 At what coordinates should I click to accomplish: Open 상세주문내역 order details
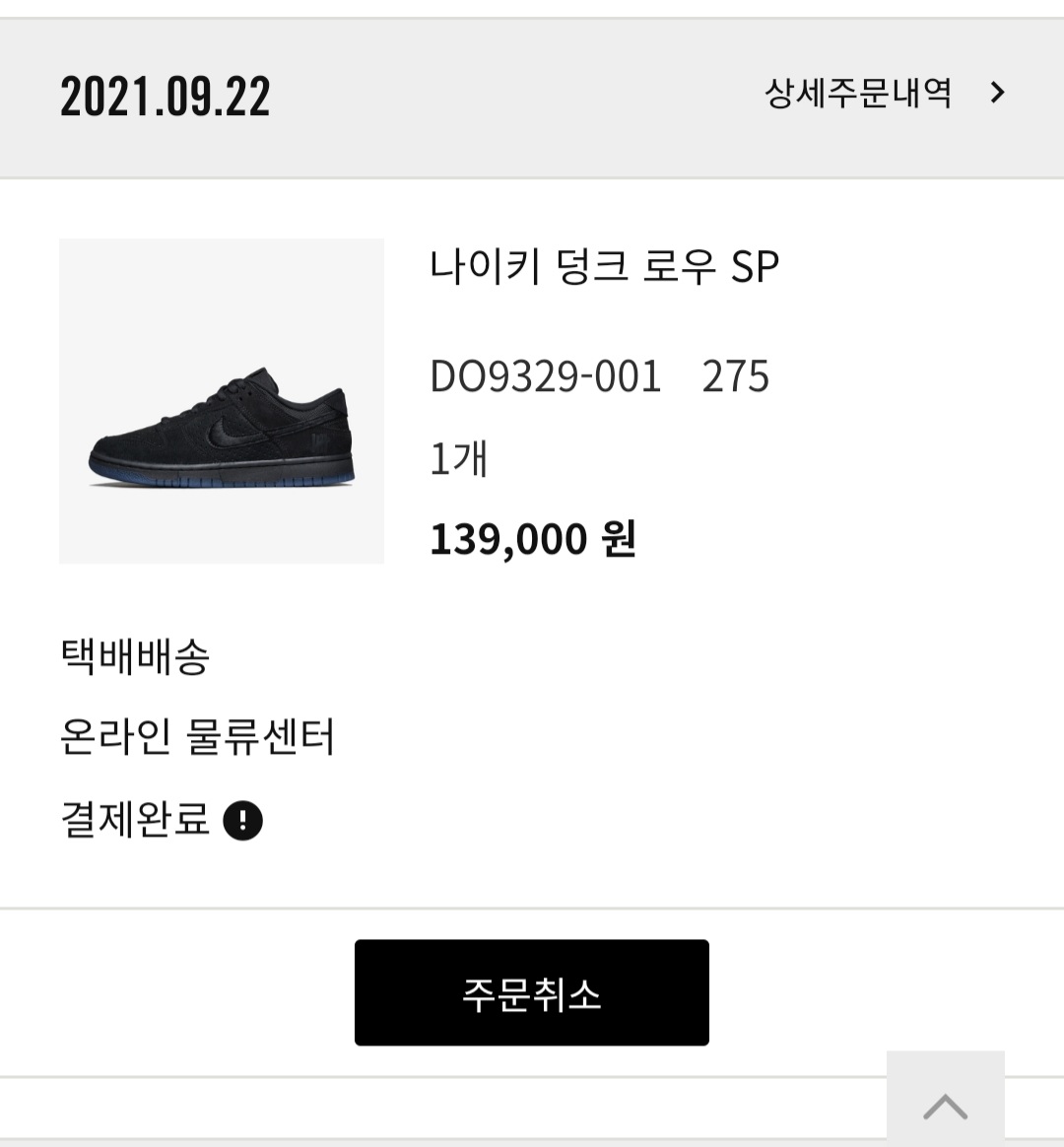[884, 94]
